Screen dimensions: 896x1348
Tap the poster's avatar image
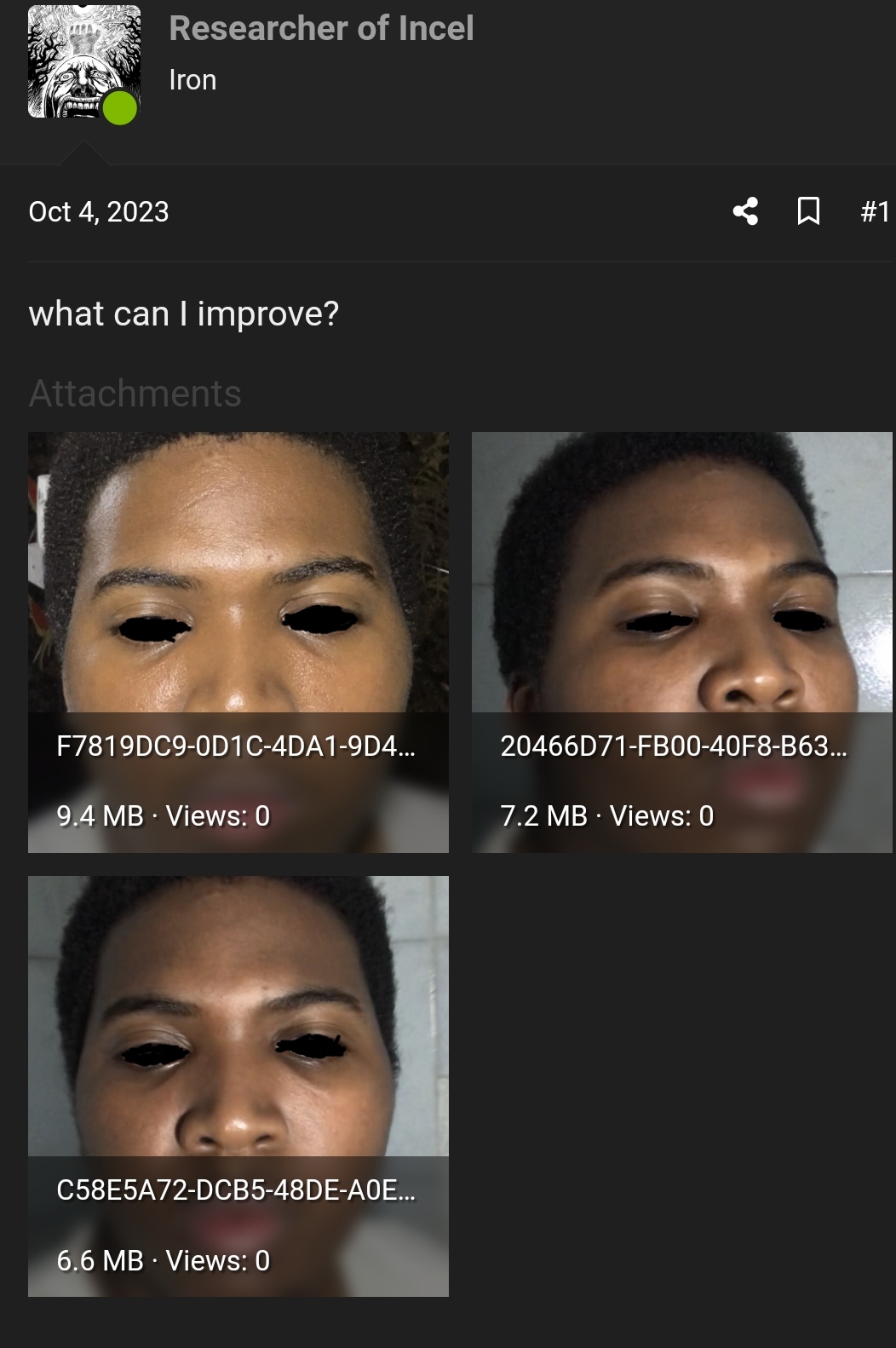[x=83, y=61]
